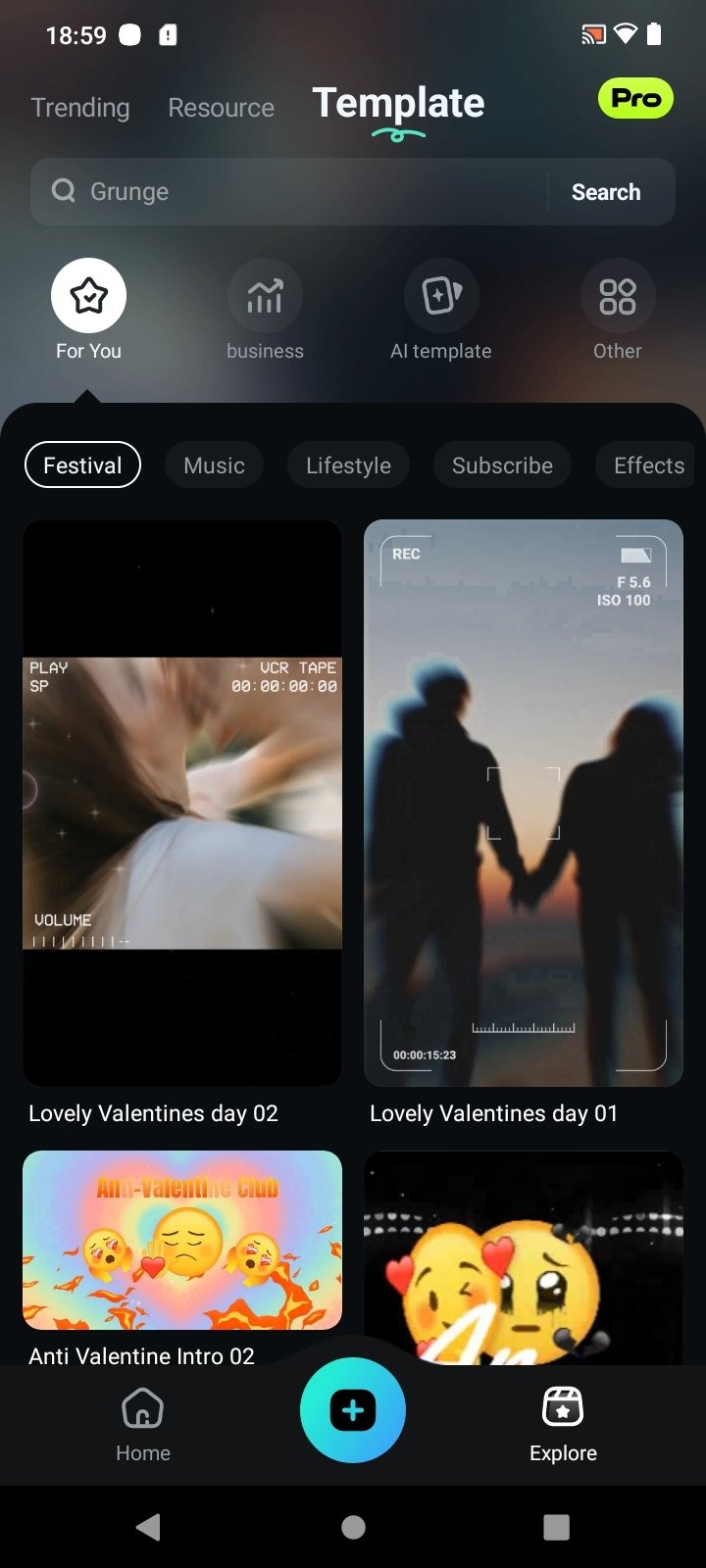
Task: Open Lovely Valentines day 01 template
Action: (524, 803)
